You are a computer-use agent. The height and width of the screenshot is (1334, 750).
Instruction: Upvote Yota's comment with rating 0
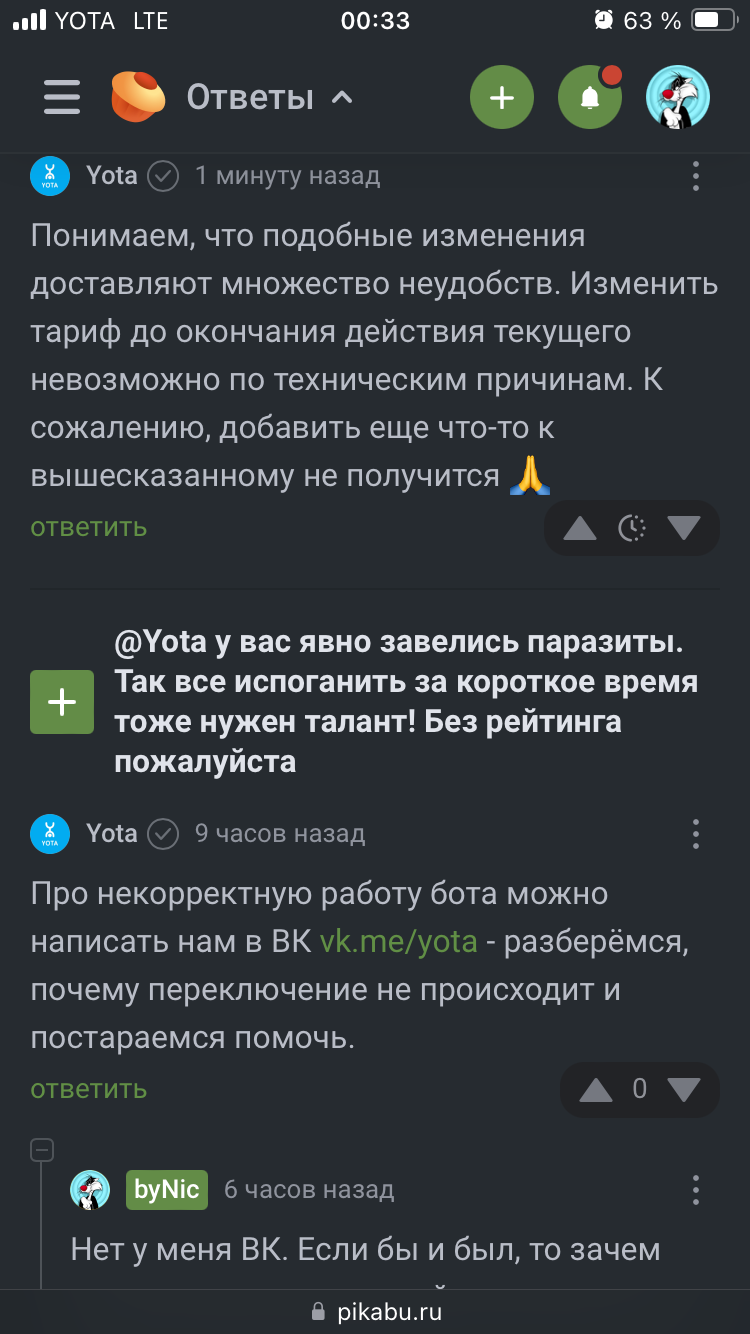click(596, 1090)
